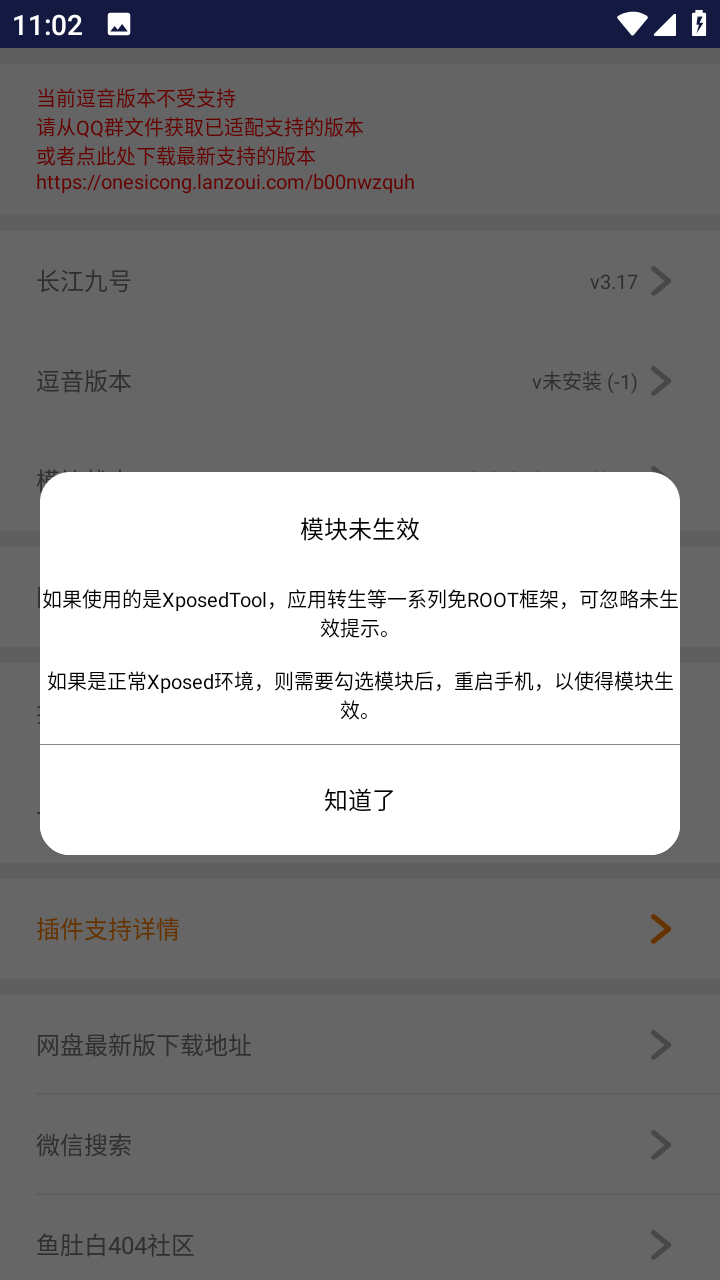Open the 逗音版本 row
Screen dimensions: 720x1280
[x=360, y=381]
